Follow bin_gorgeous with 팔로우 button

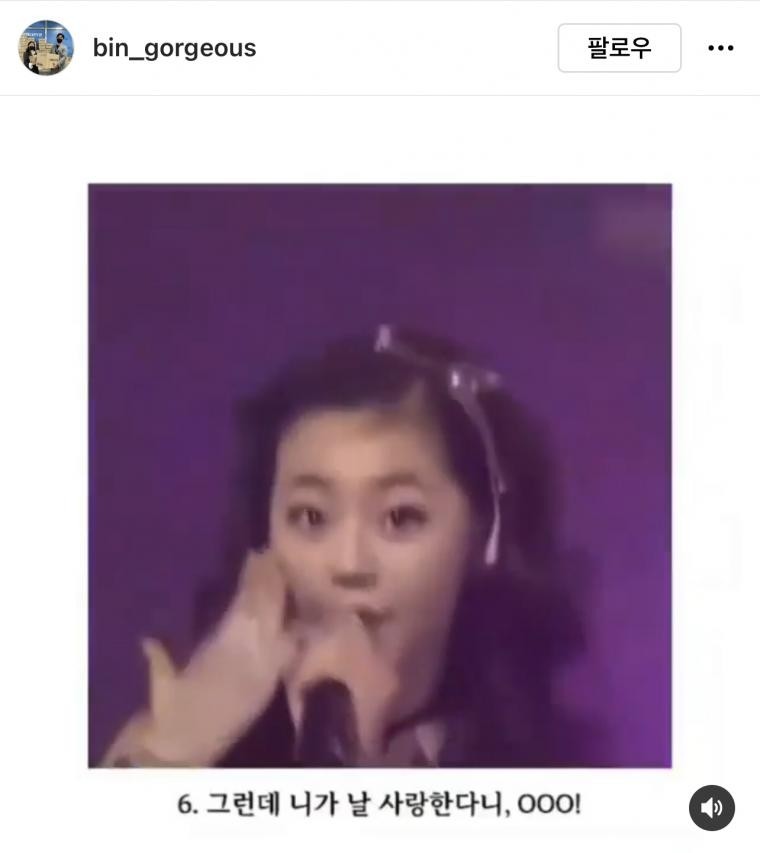click(x=619, y=48)
